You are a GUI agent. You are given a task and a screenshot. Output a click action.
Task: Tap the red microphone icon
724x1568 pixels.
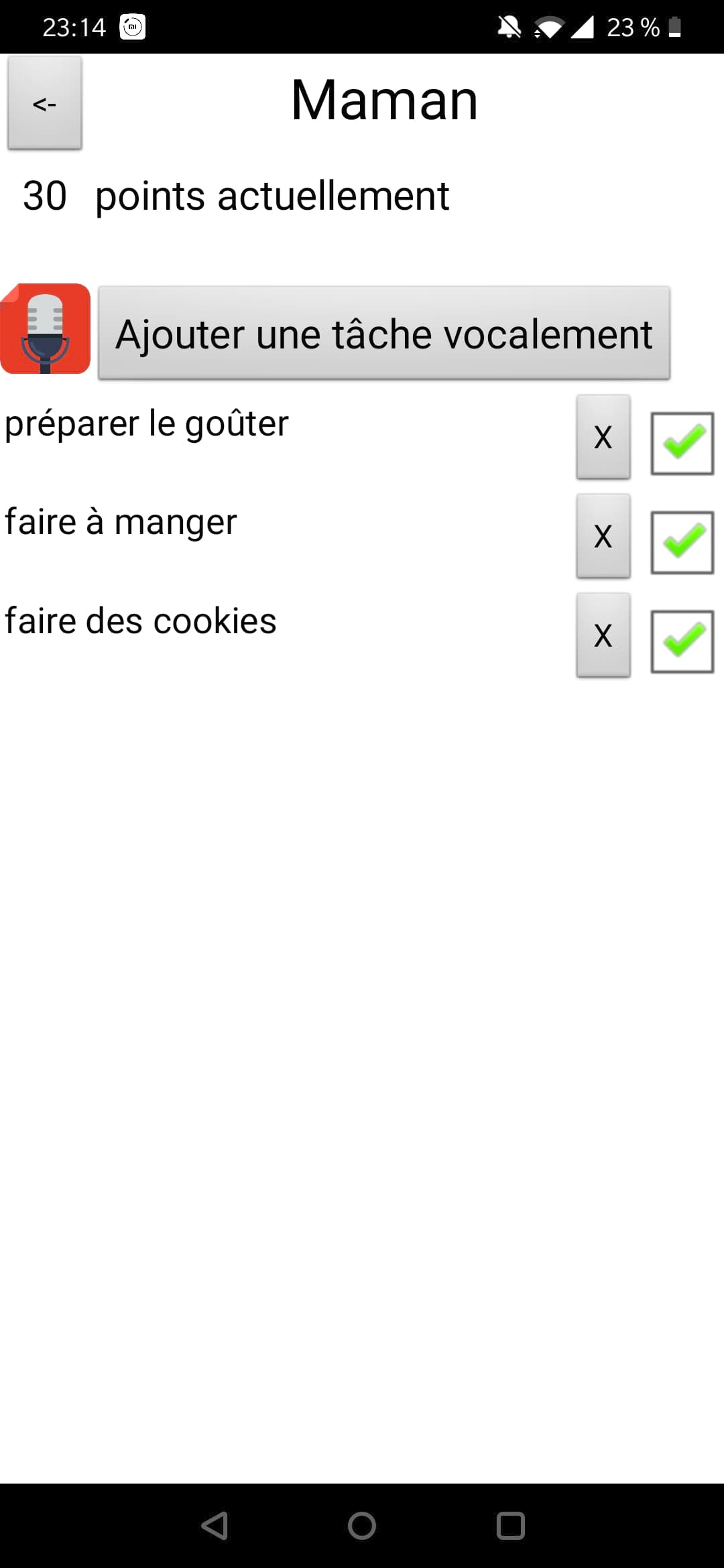[x=46, y=328]
